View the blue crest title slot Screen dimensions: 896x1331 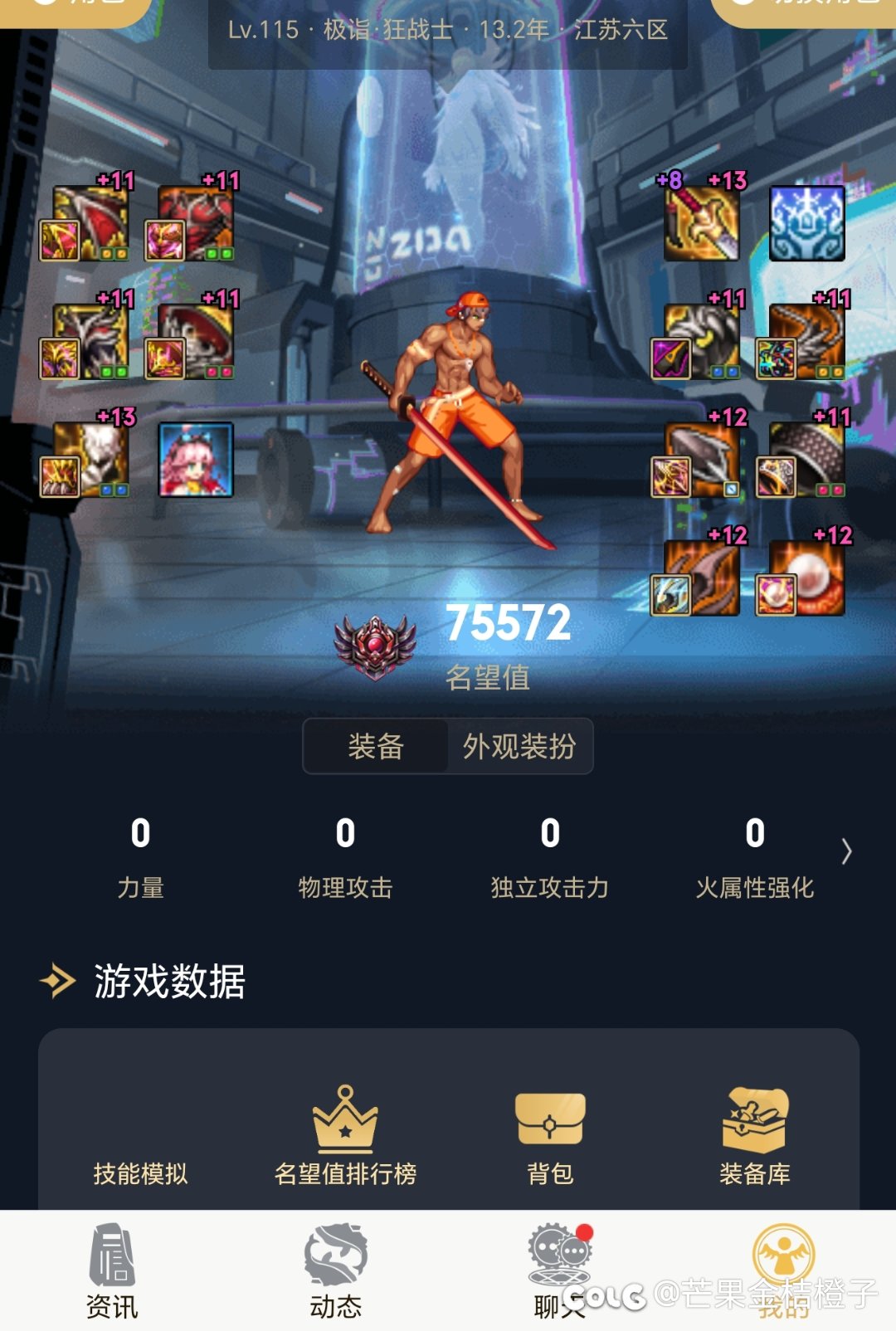point(806,222)
